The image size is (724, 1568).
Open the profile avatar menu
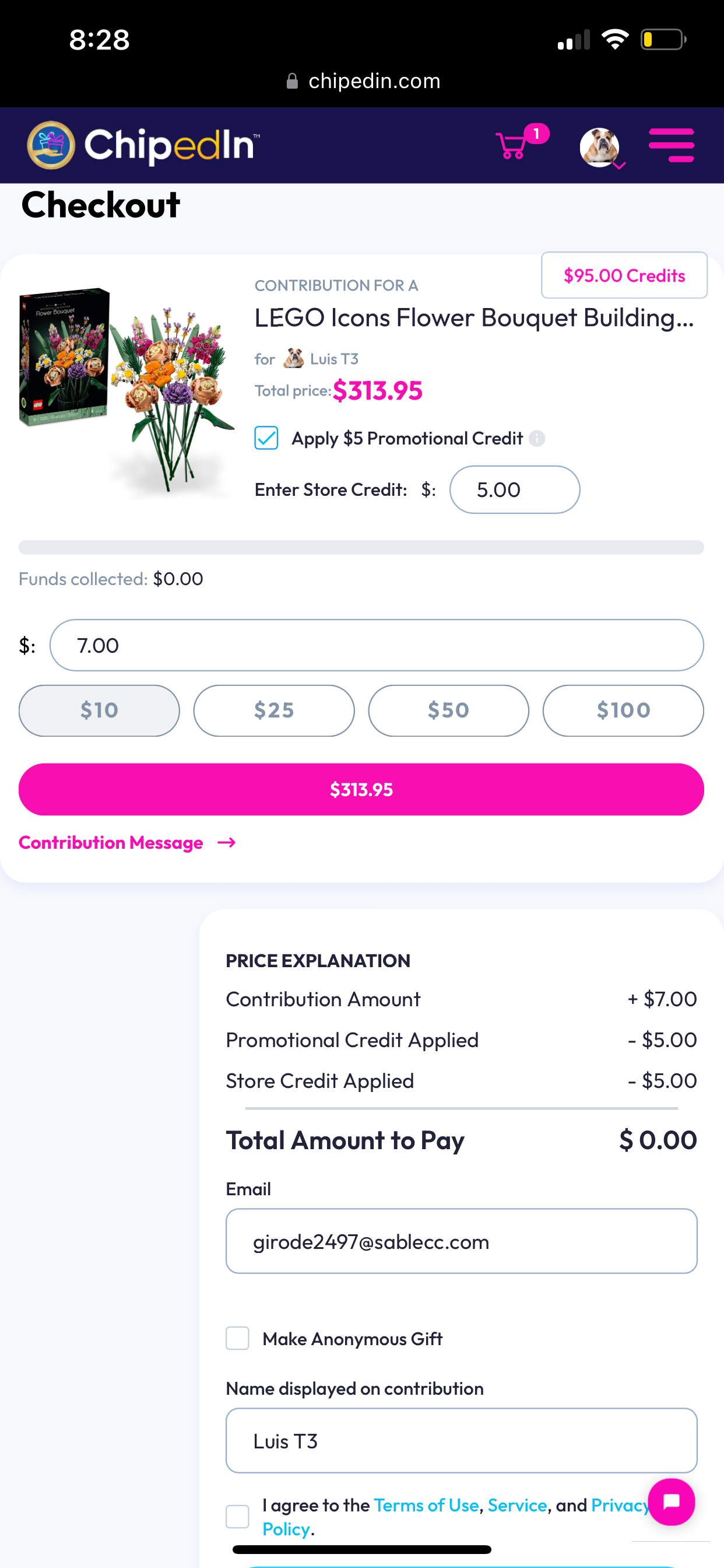[602, 148]
